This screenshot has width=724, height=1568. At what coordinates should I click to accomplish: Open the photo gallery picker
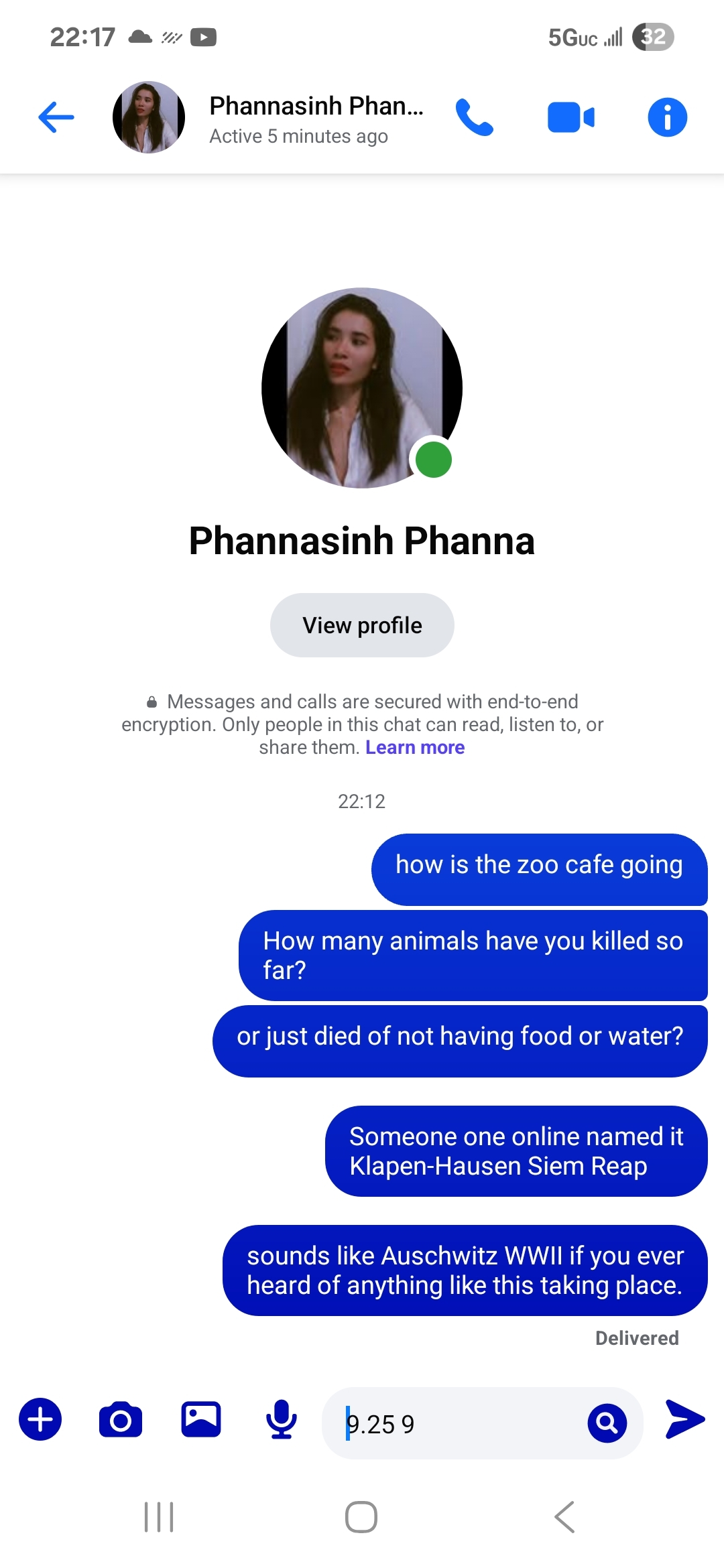click(201, 1419)
